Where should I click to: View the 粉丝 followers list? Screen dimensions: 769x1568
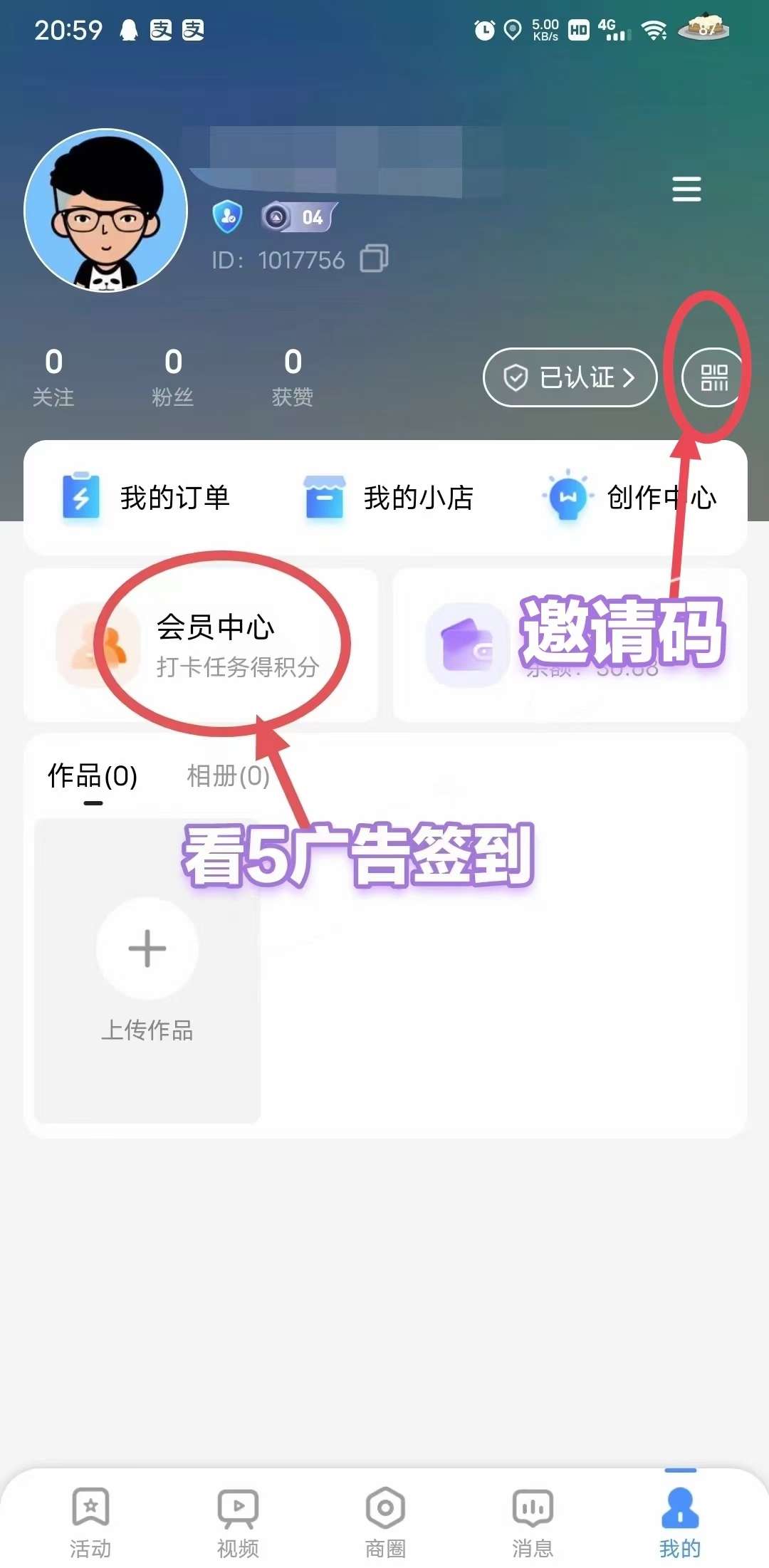173,377
